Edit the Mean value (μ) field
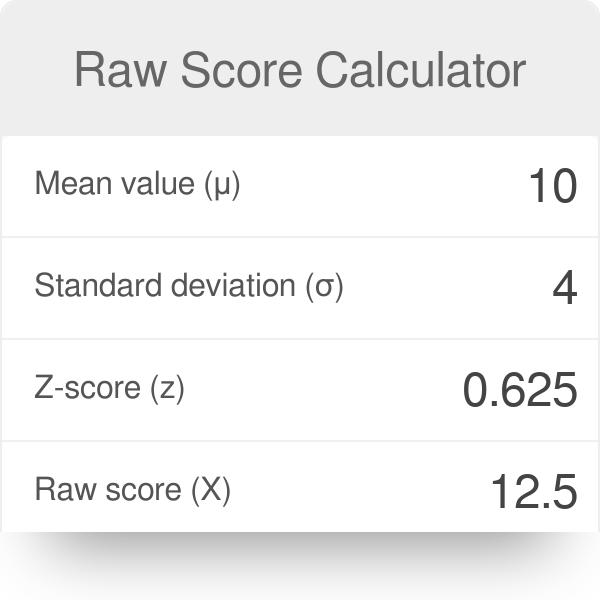The height and width of the screenshot is (600, 600). tap(300, 186)
